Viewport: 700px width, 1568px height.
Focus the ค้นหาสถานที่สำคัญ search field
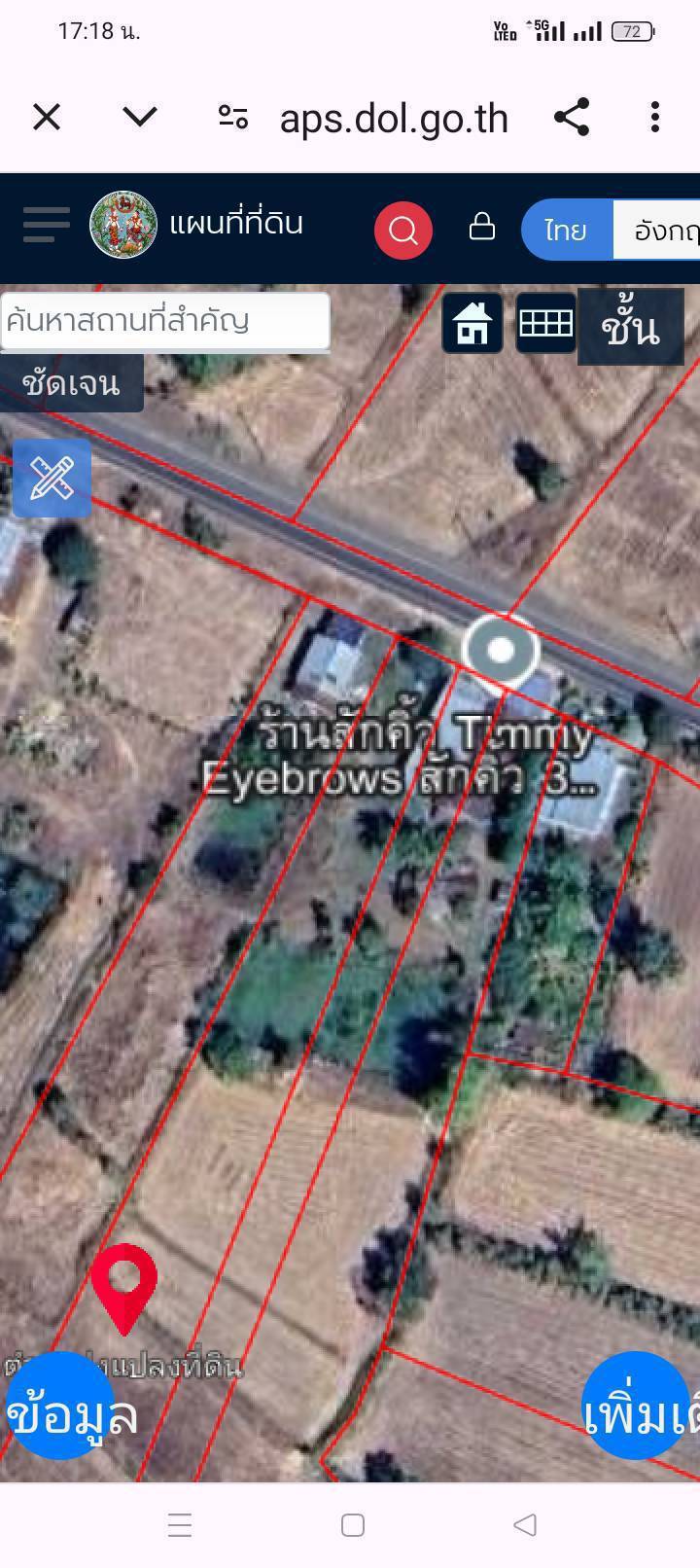click(x=165, y=320)
